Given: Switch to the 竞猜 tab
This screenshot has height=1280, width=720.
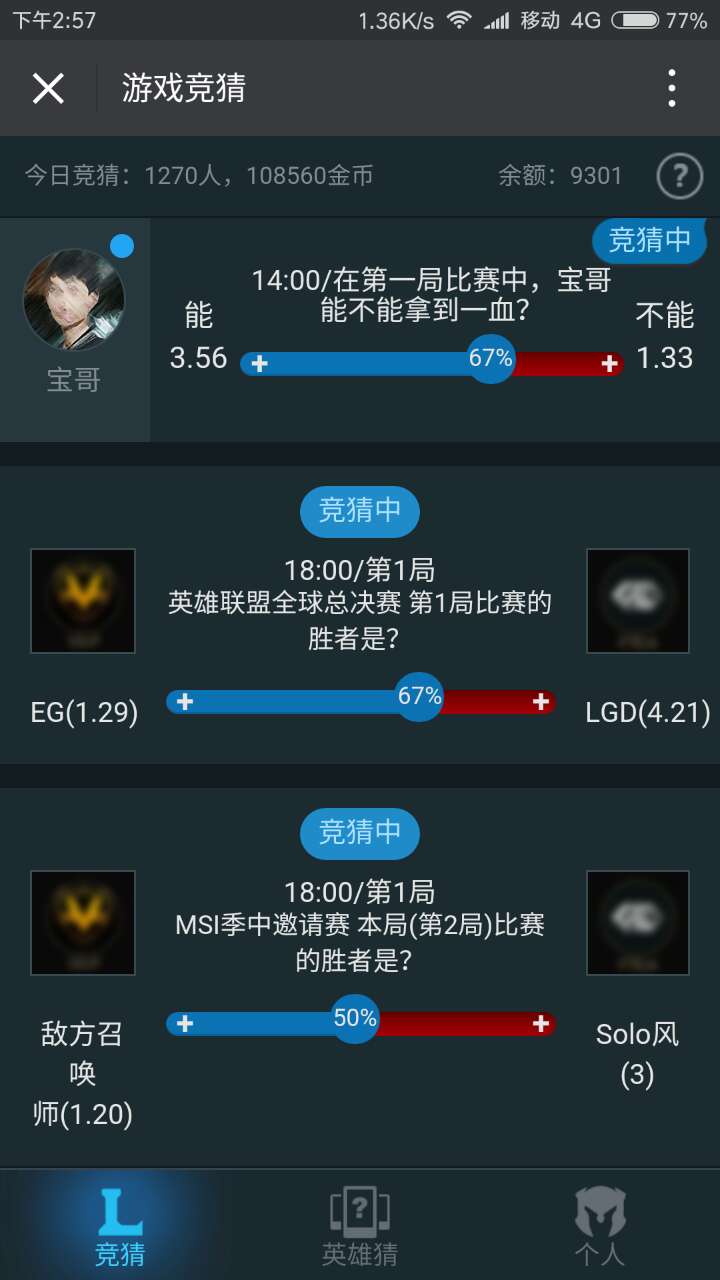Looking at the screenshot, I should pos(120,1225).
